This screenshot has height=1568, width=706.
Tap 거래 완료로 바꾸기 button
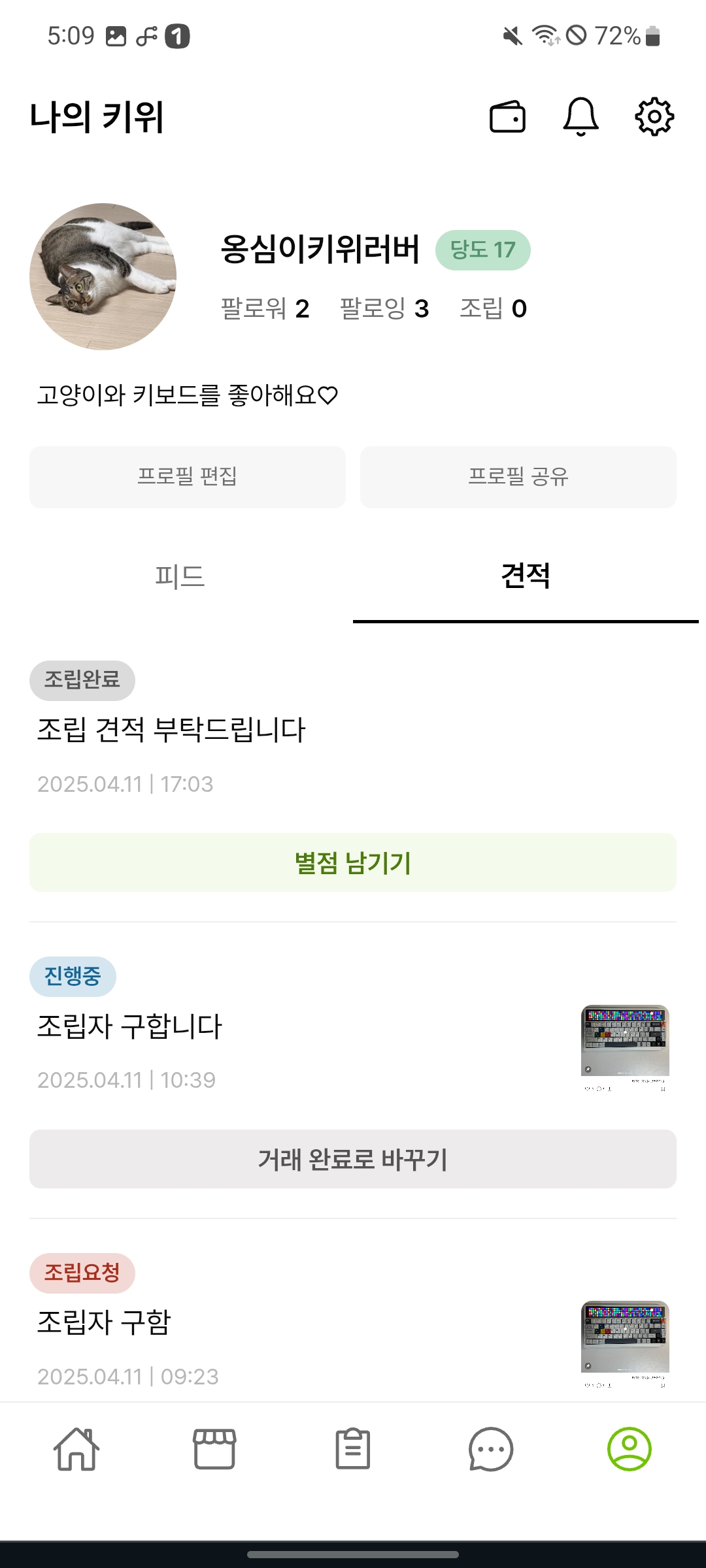[x=353, y=1159]
